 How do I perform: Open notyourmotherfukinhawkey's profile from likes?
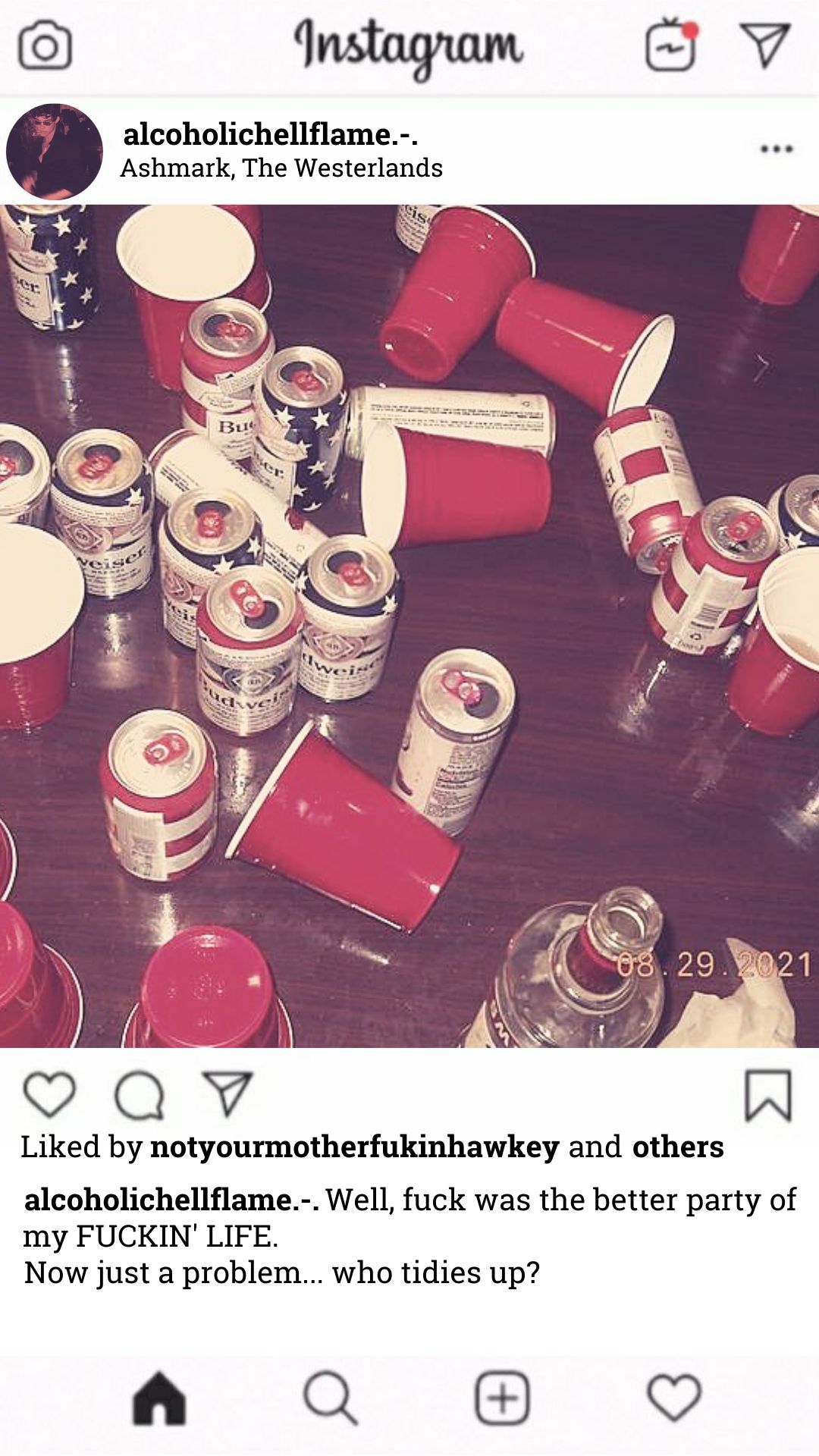click(x=354, y=1147)
